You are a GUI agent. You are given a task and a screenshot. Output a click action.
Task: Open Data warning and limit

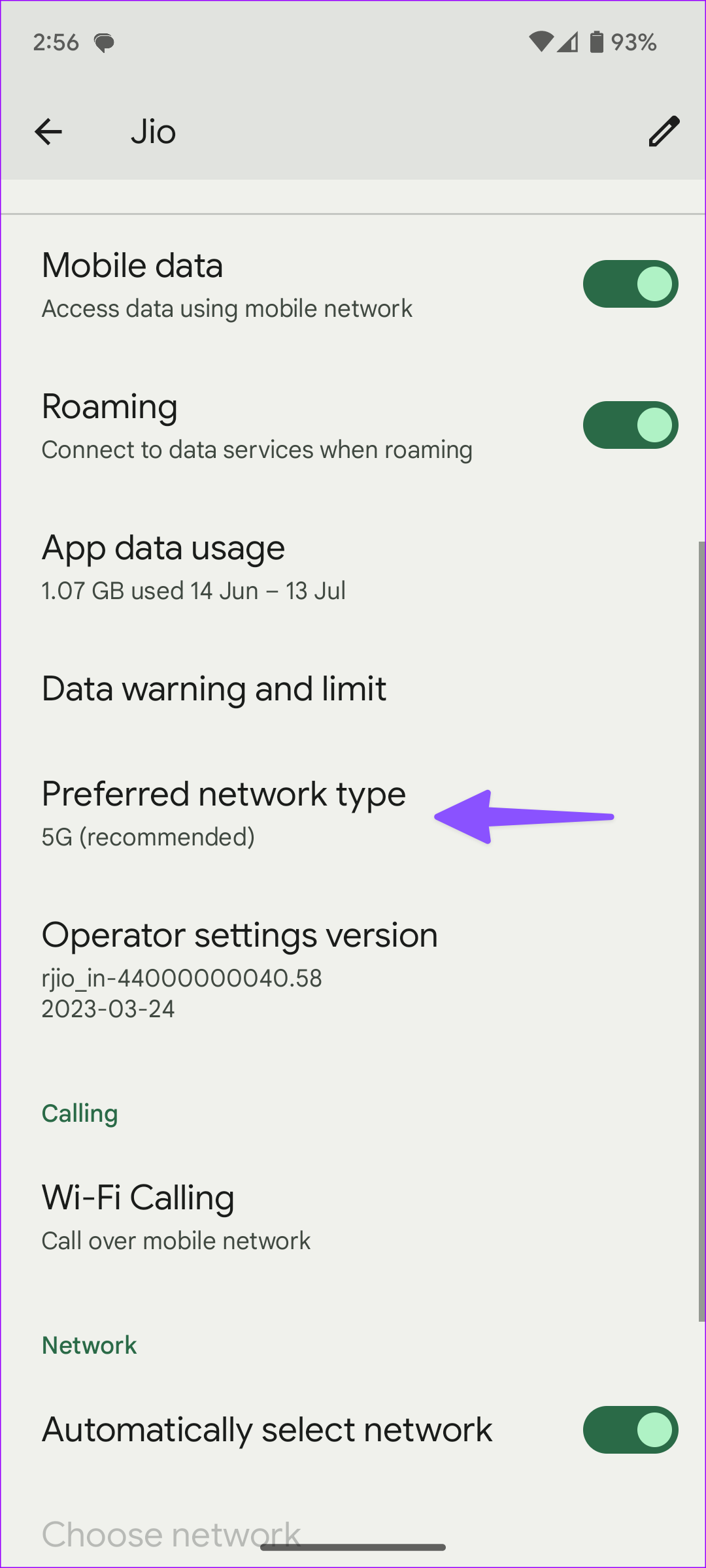coord(214,689)
